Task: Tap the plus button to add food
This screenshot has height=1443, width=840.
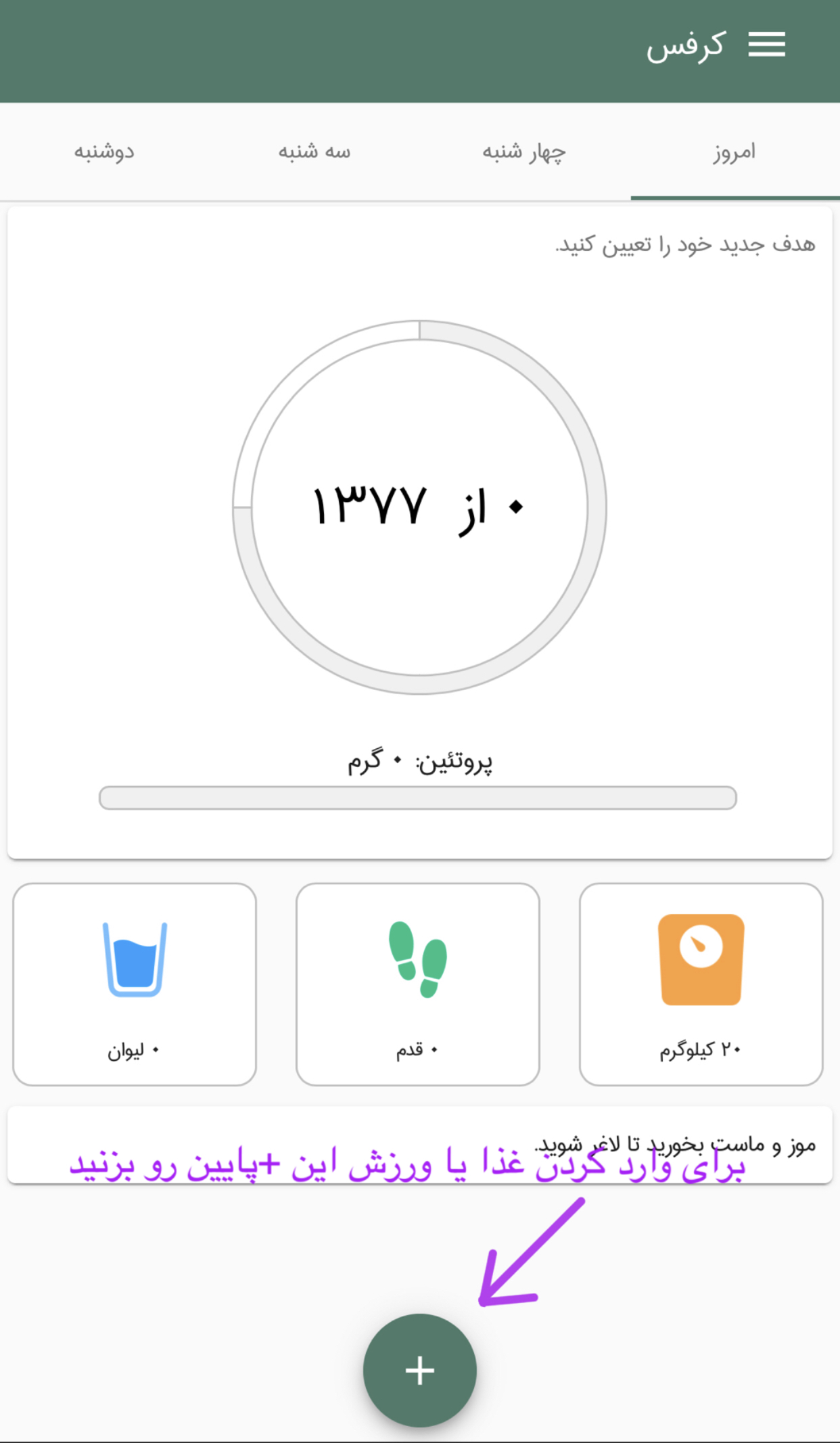Action: [419, 1370]
